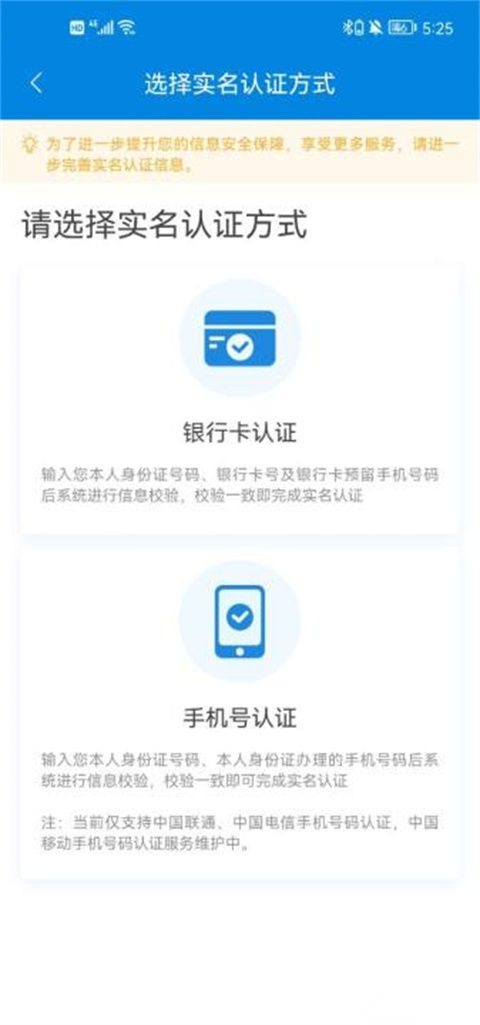Go back using the top-left arrow
Screen dimensions: 480x1025
point(36,84)
